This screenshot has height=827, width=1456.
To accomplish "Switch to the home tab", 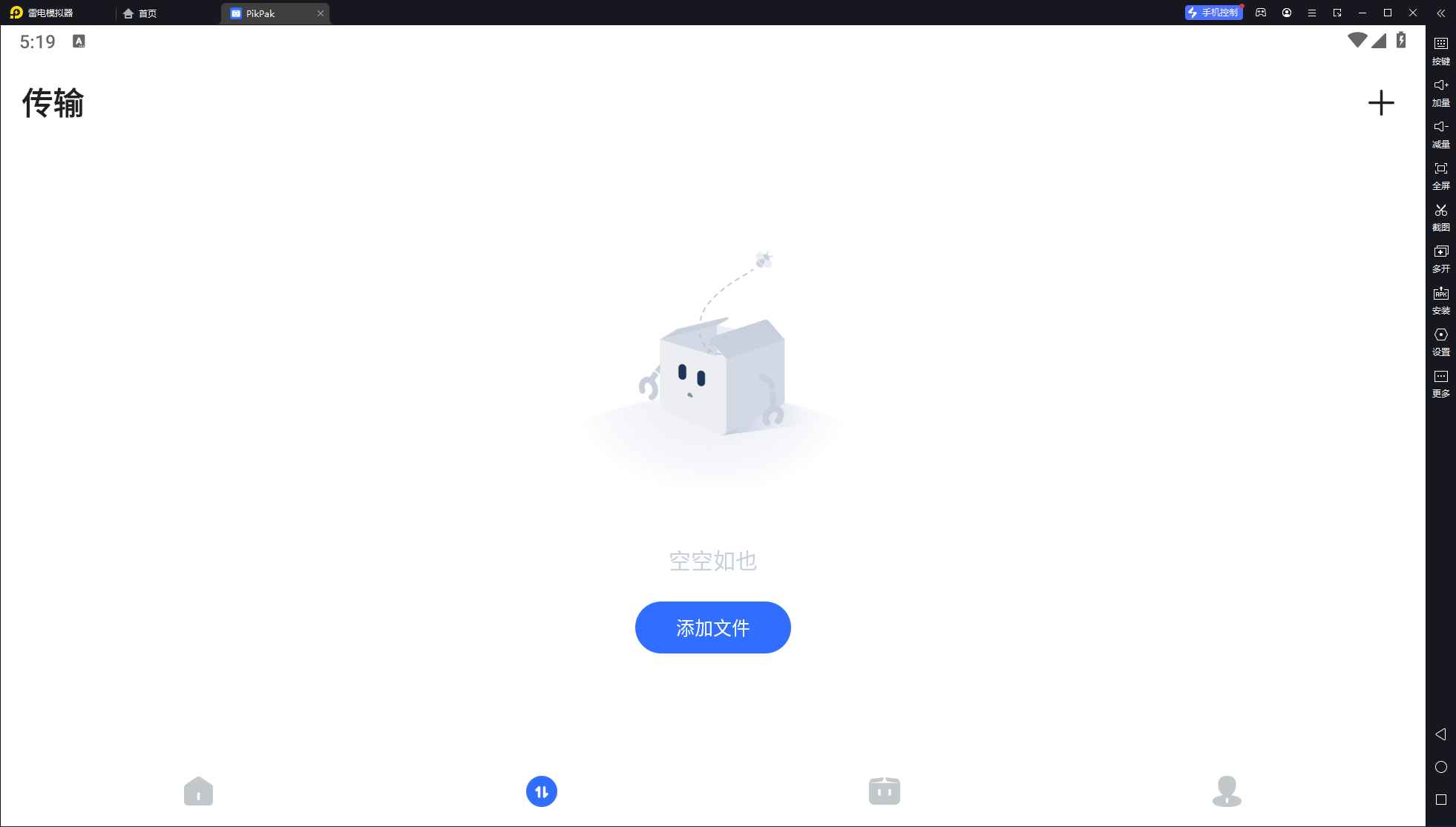I will (198, 791).
